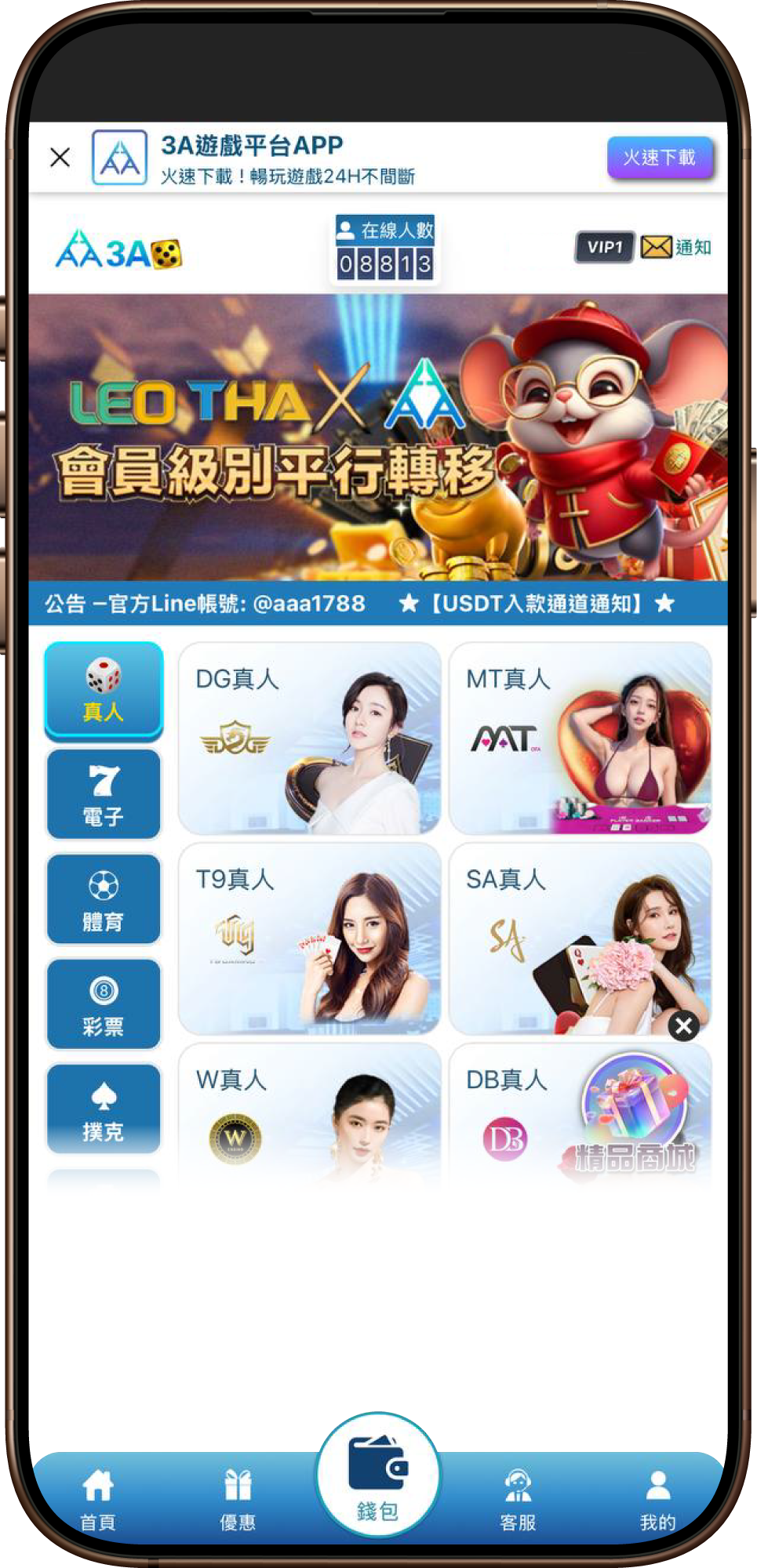Select the 真人 live casino category
The height and width of the screenshot is (1568, 757).
point(104,690)
